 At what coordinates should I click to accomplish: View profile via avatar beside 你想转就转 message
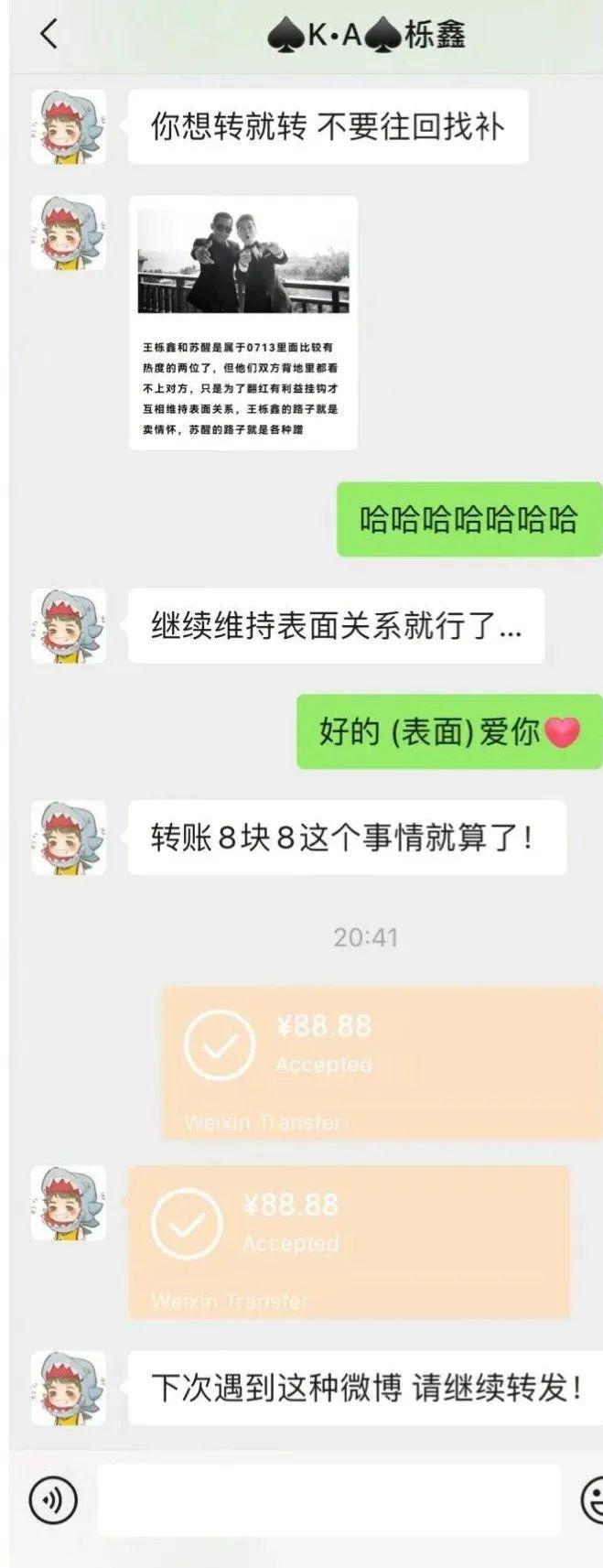tap(68, 126)
